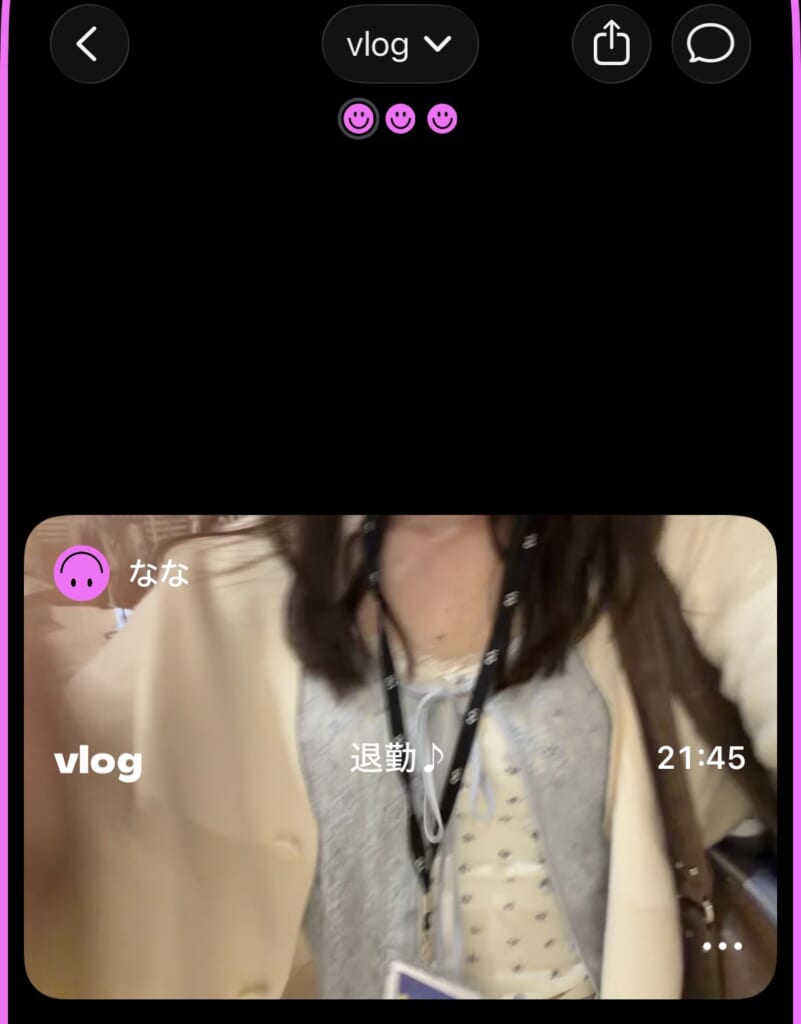
Task: Share this vlog post
Action: pos(611,44)
